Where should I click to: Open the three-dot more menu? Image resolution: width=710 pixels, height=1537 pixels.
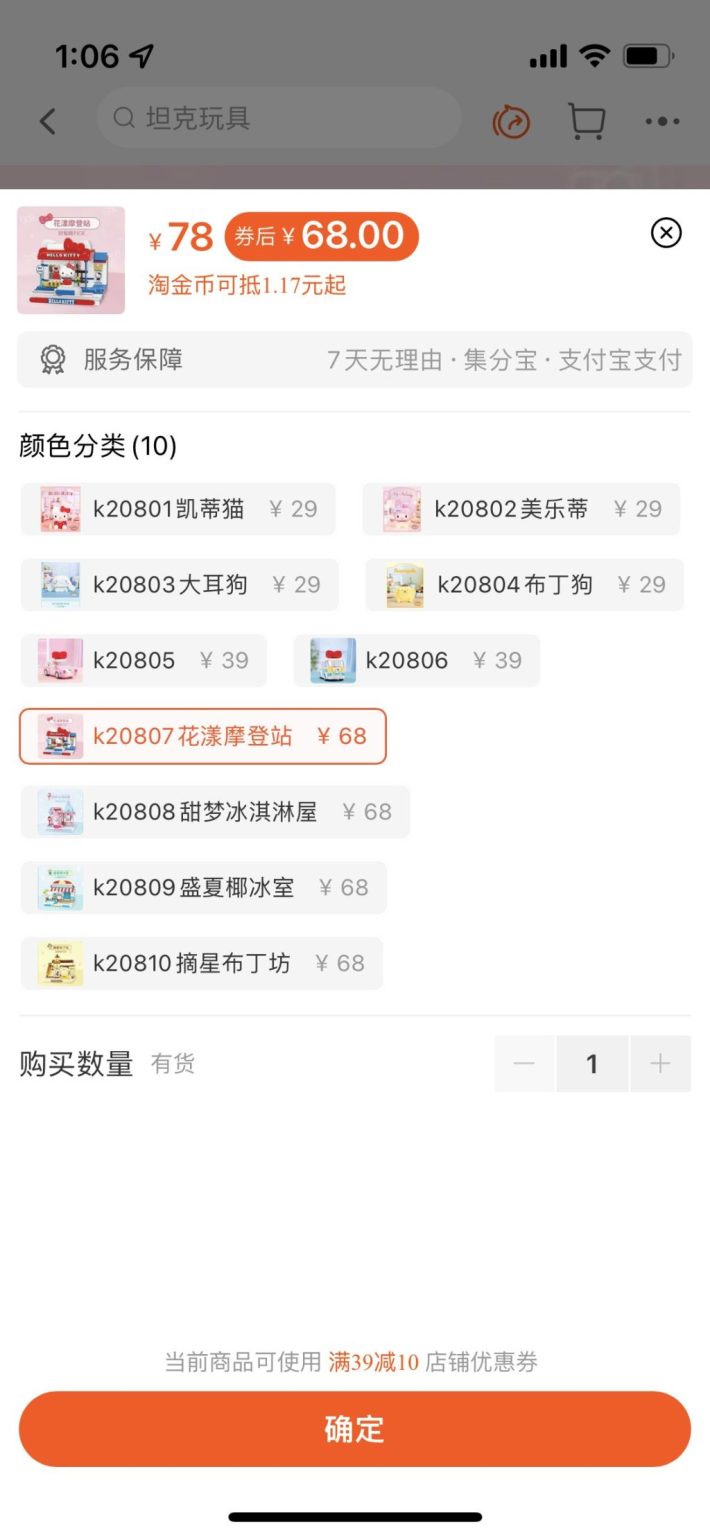[662, 121]
